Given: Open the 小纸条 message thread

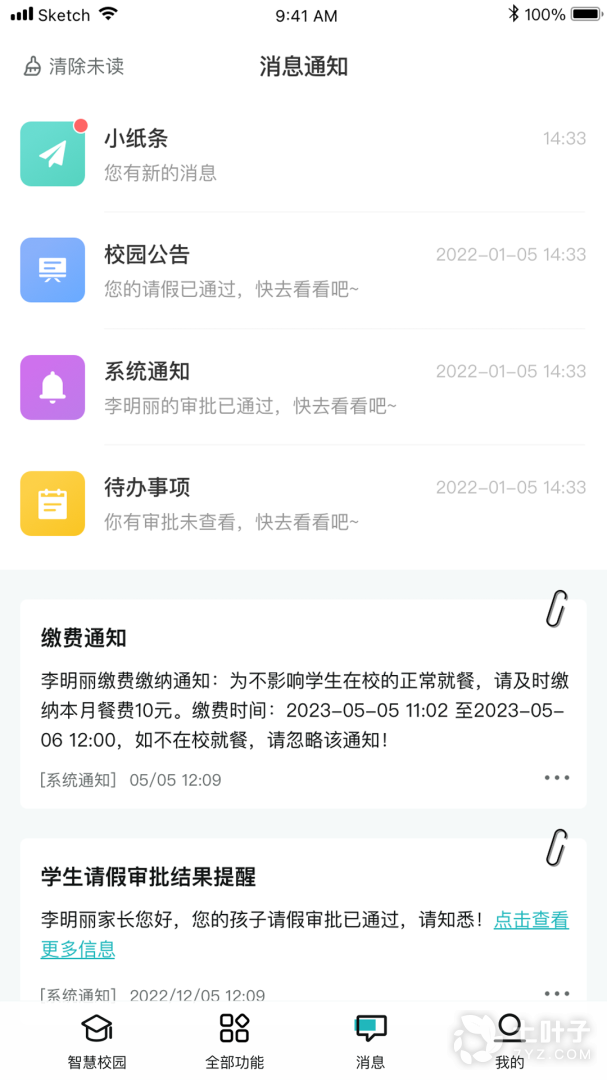Looking at the screenshot, I should [x=303, y=154].
